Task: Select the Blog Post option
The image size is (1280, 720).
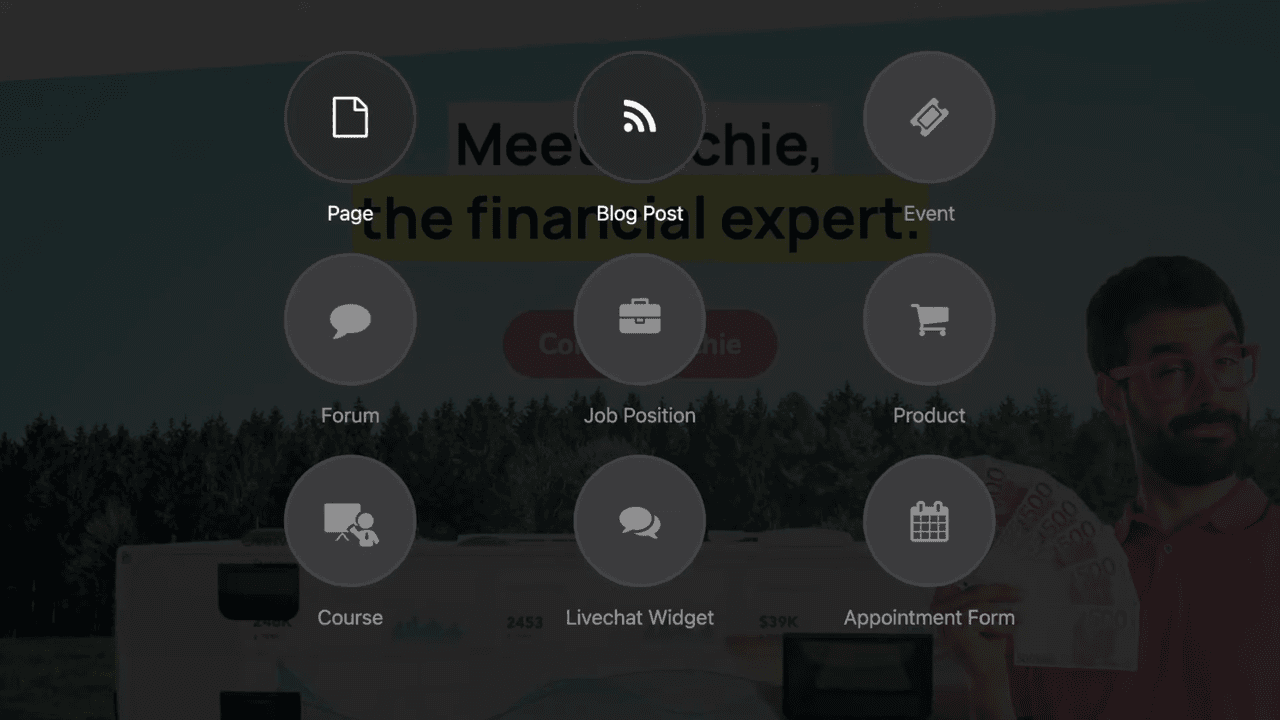Action: point(640,118)
